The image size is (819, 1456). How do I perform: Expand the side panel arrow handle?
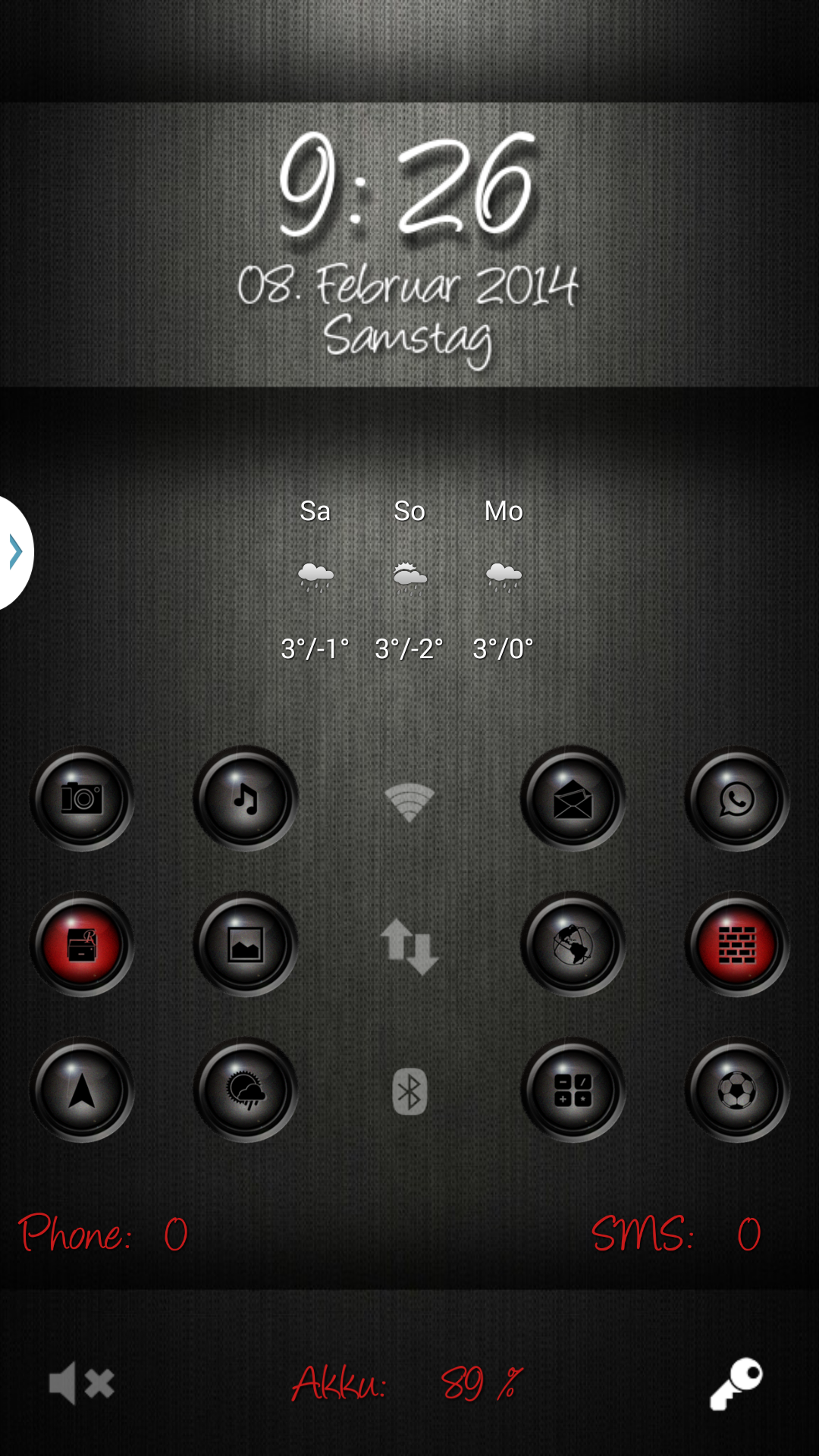pyautogui.click(x=15, y=552)
